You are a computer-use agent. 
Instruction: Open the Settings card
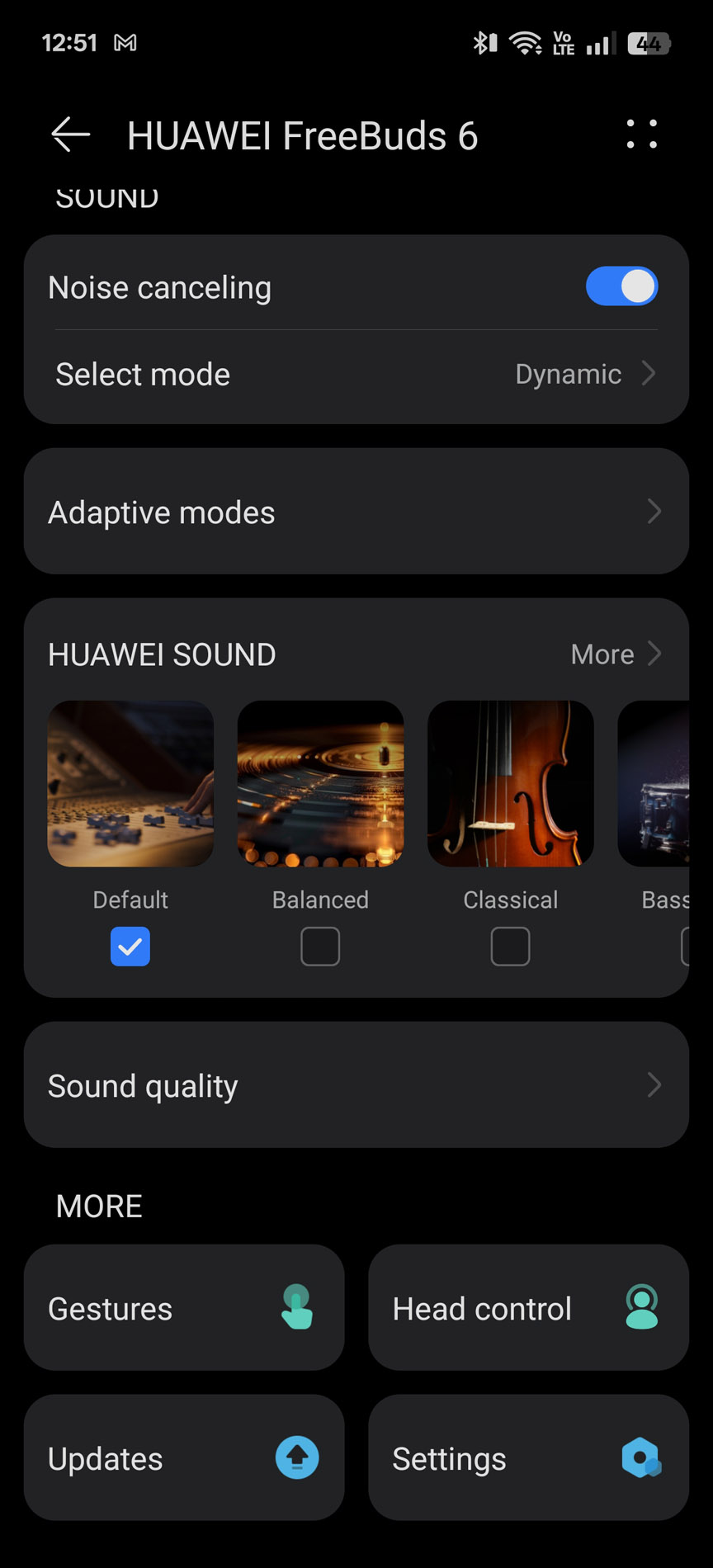coord(528,1458)
